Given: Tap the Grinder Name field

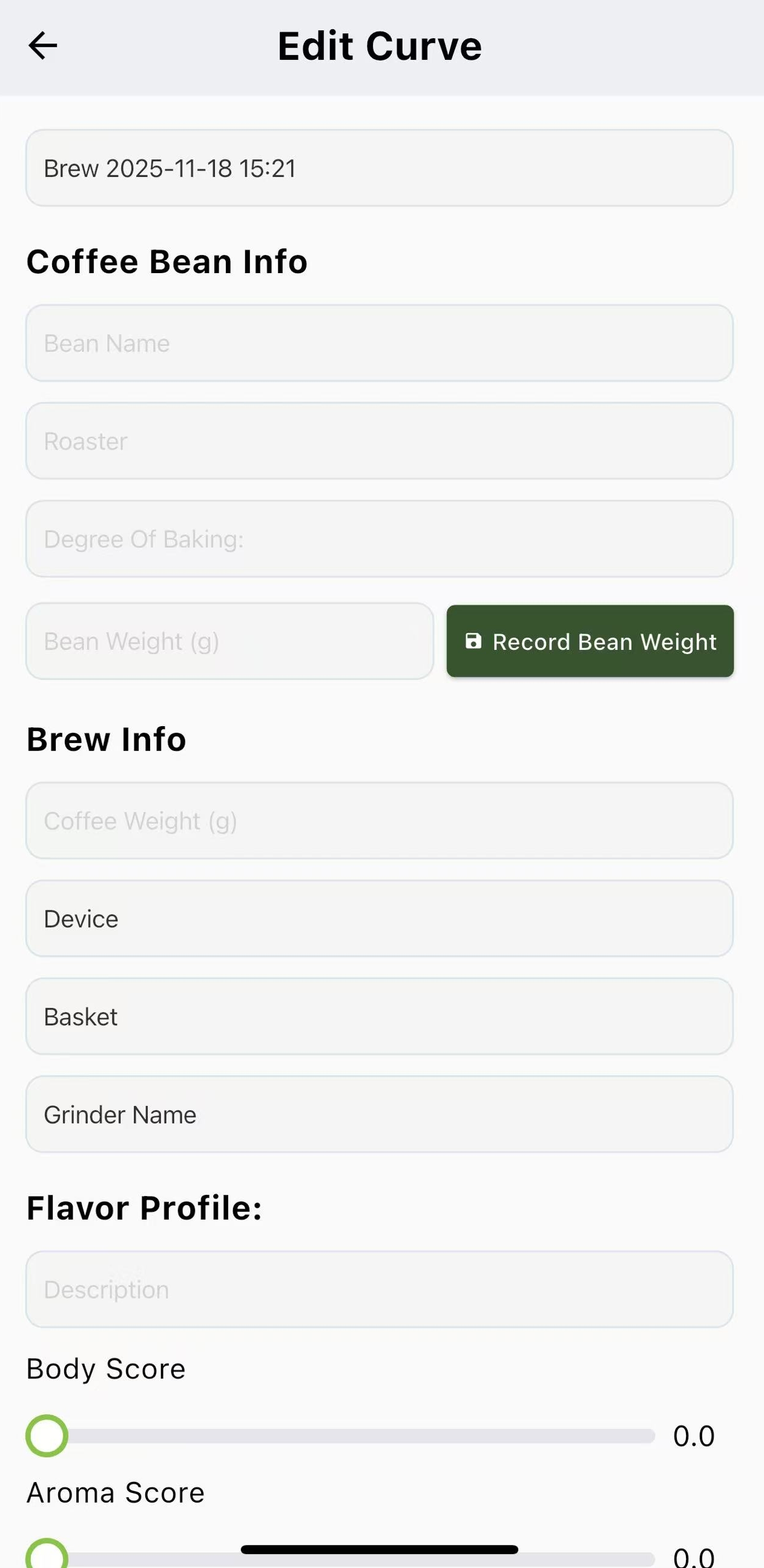Looking at the screenshot, I should coord(379,1114).
